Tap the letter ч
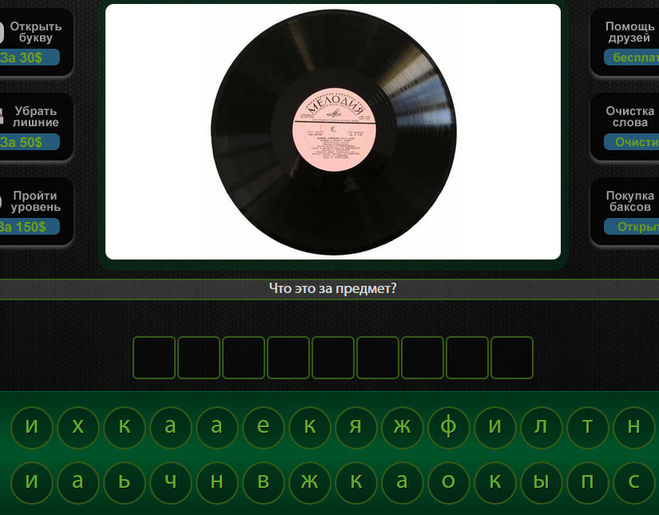The width and height of the screenshot is (659, 515). pos(170,481)
